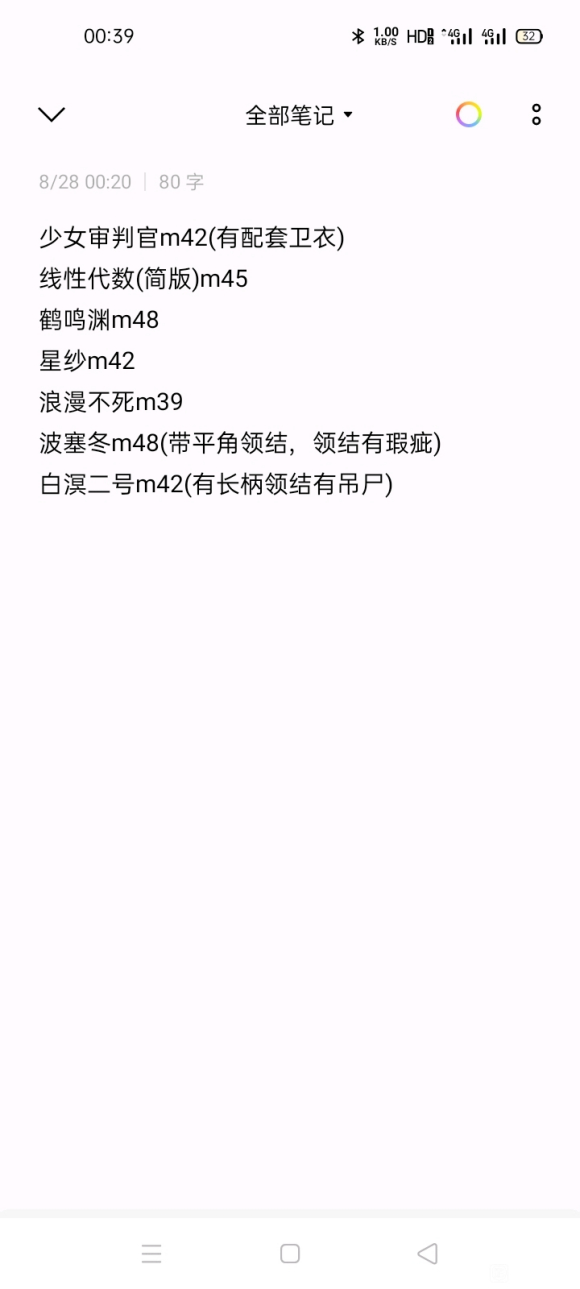Screen dimensions: 580x1289
Task: Go back using the system back button
Action: click(x=427, y=1253)
